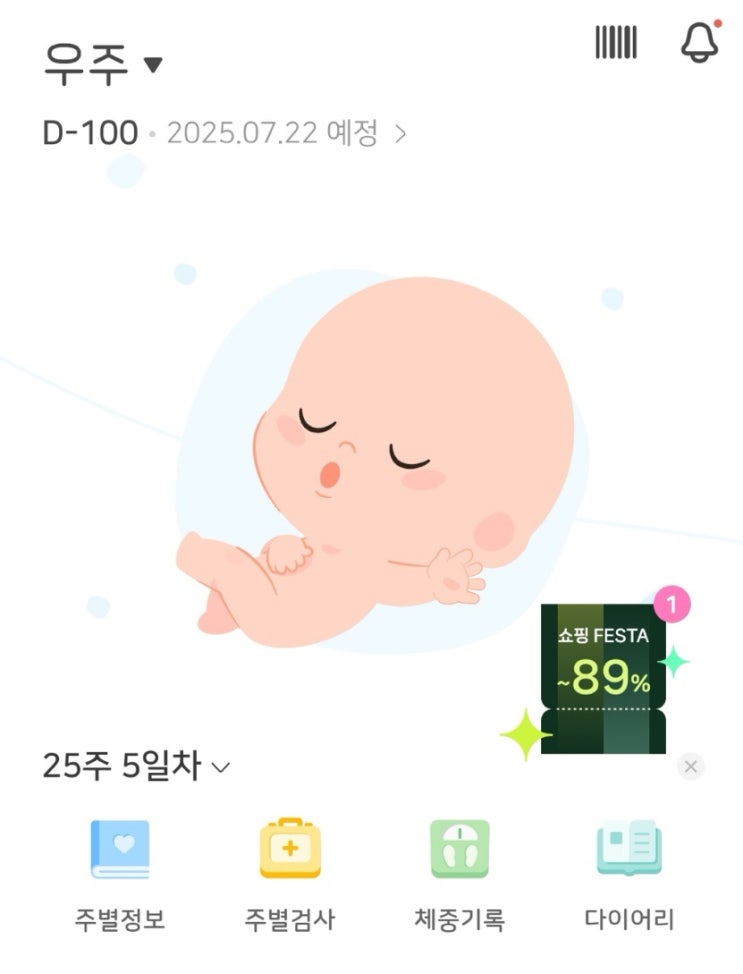Screen dimensions: 743x974
Task: Dismiss the 쇼핑 FESTA floating banner
Action: pos(691,767)
